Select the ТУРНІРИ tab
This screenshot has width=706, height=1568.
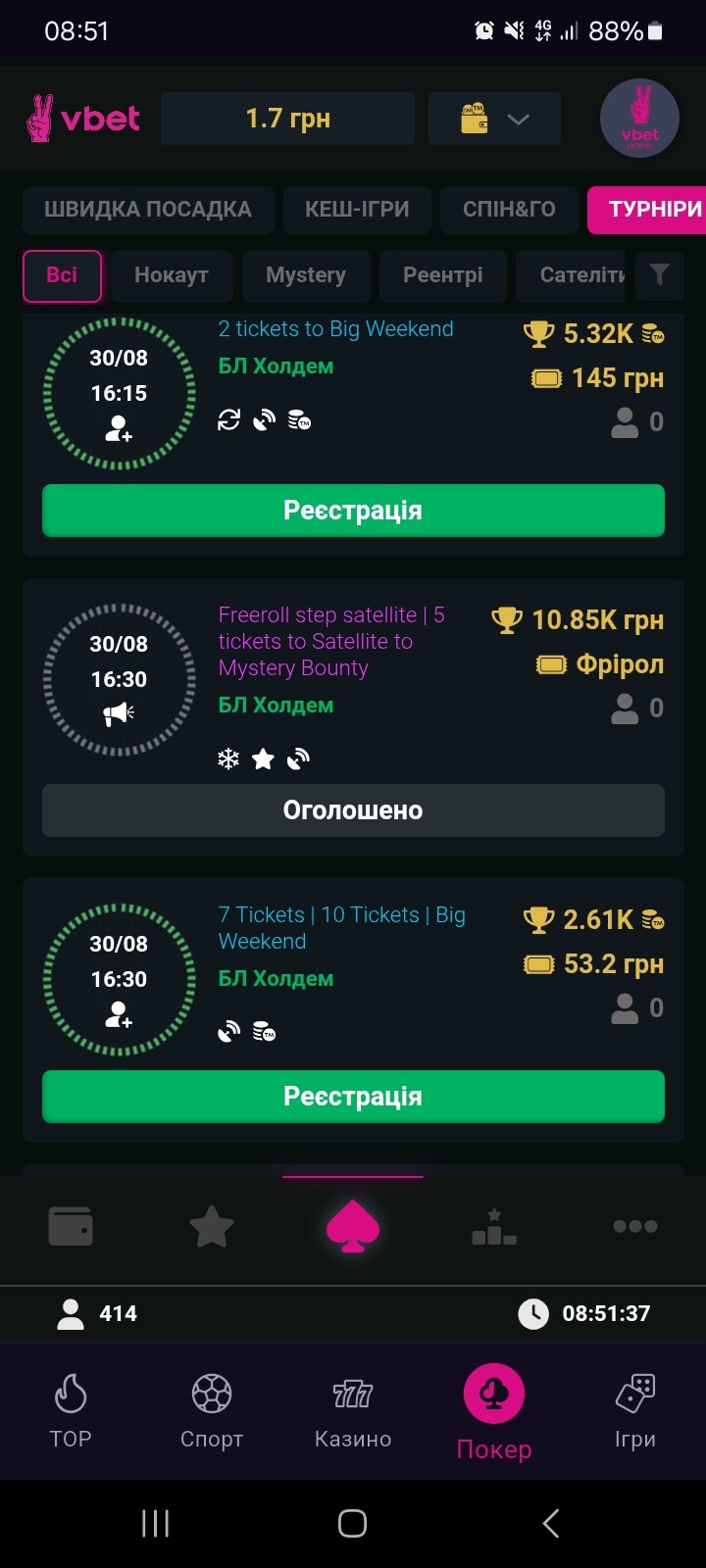647,209
